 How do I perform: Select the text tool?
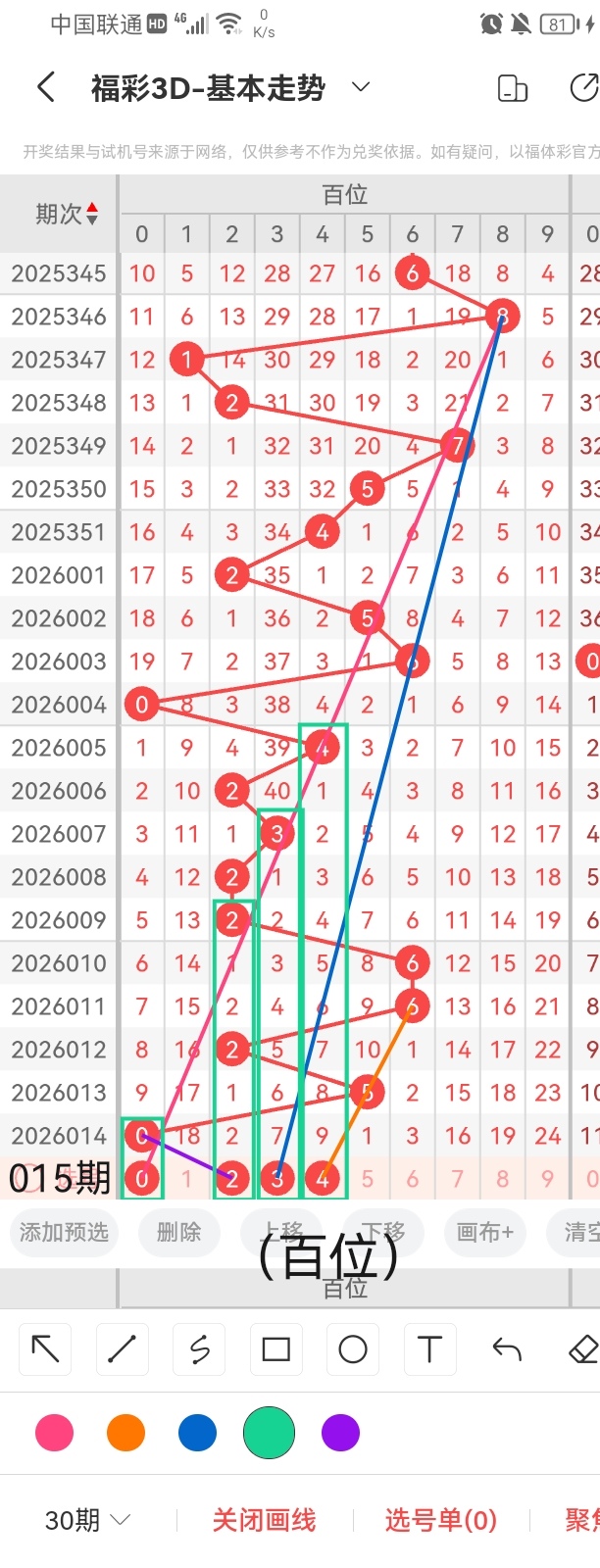[x=429, y=1349]
